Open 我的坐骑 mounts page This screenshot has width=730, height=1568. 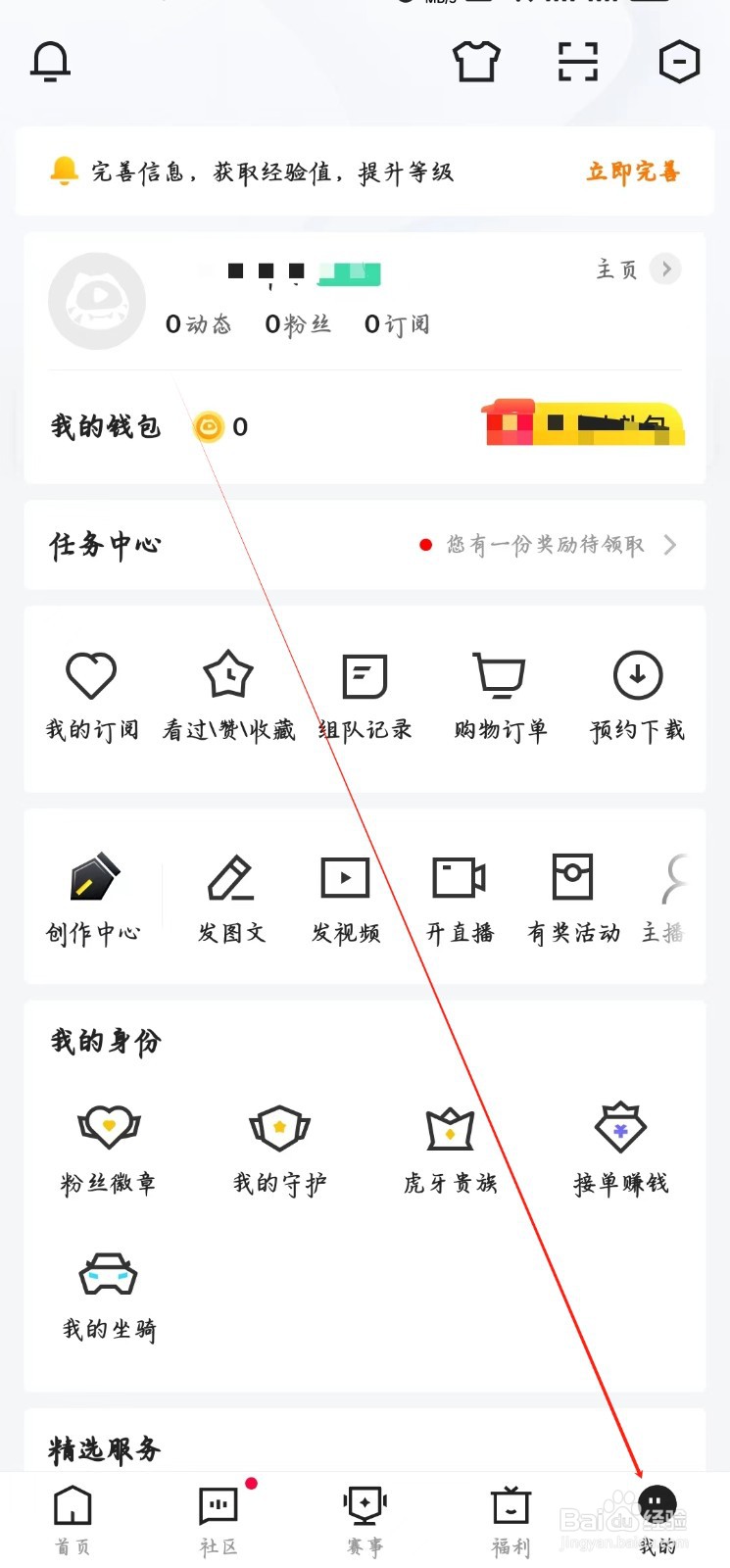pyautogui.click(x=109, y=1294)
